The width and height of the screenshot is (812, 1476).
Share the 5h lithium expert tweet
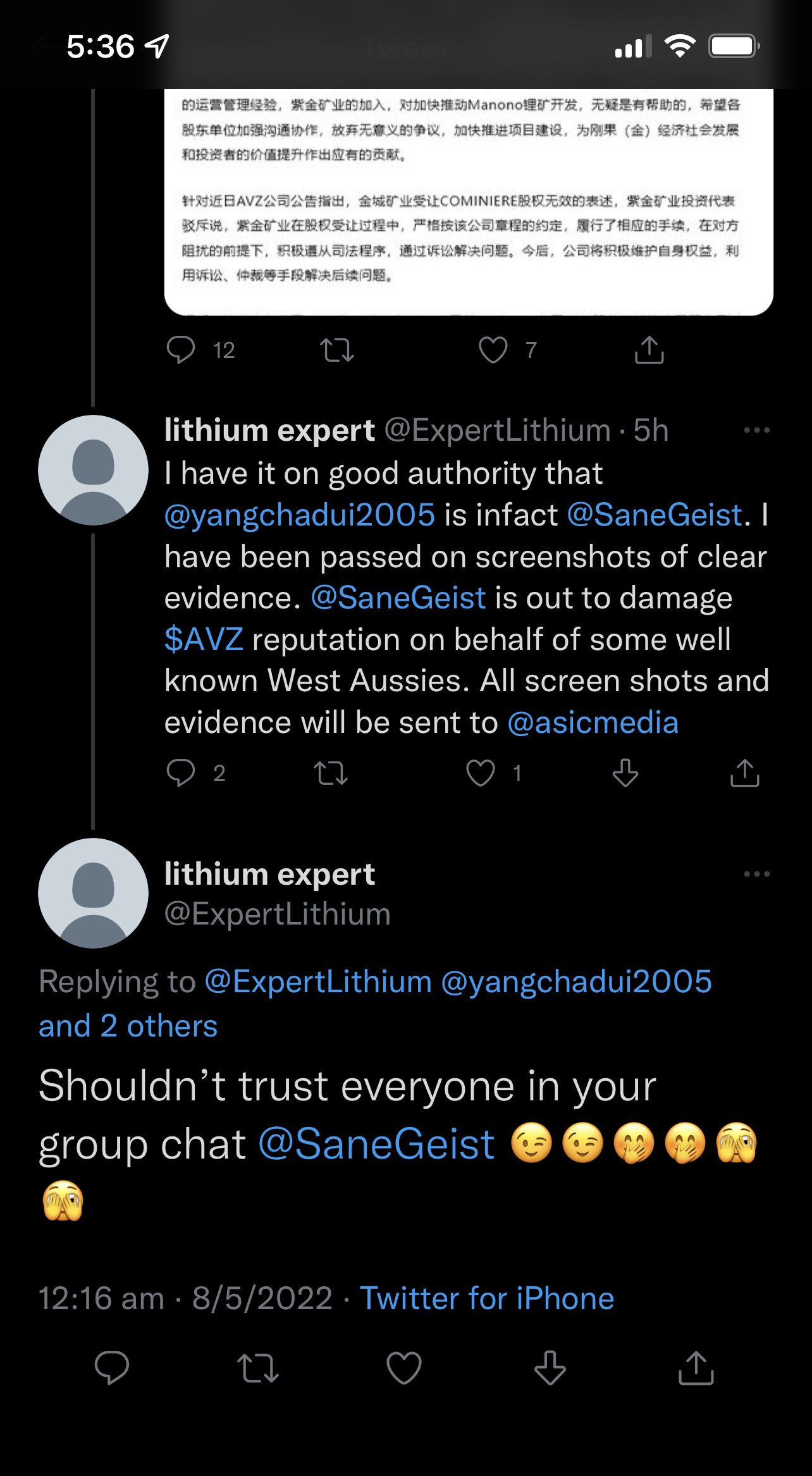(745, 773)
